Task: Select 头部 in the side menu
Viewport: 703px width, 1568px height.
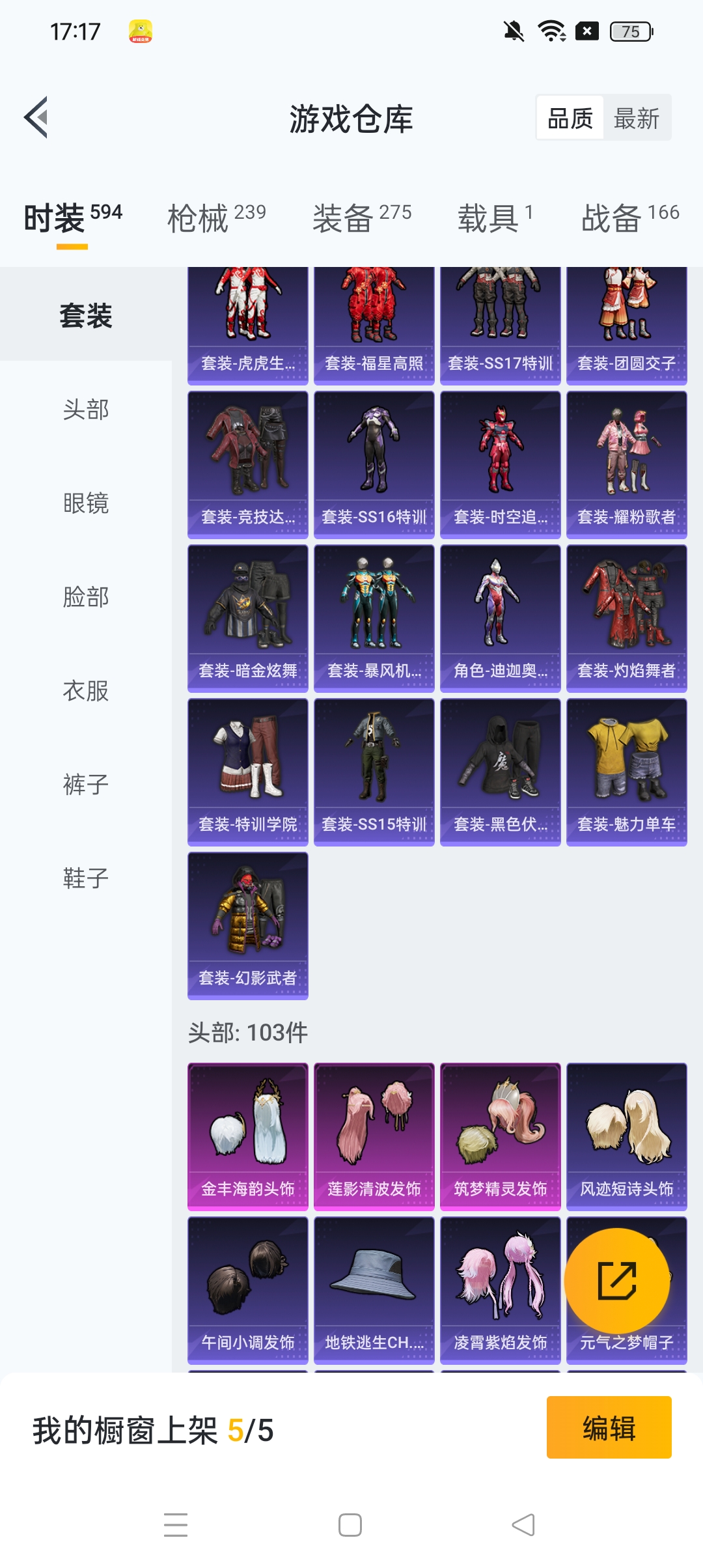Action: (86, 410)
